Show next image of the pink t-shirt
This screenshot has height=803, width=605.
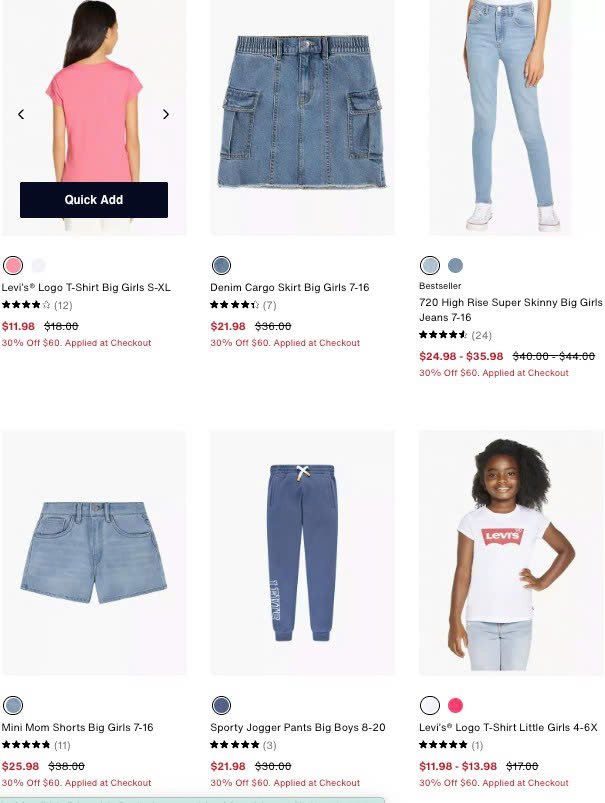click(x=166, y=114)
